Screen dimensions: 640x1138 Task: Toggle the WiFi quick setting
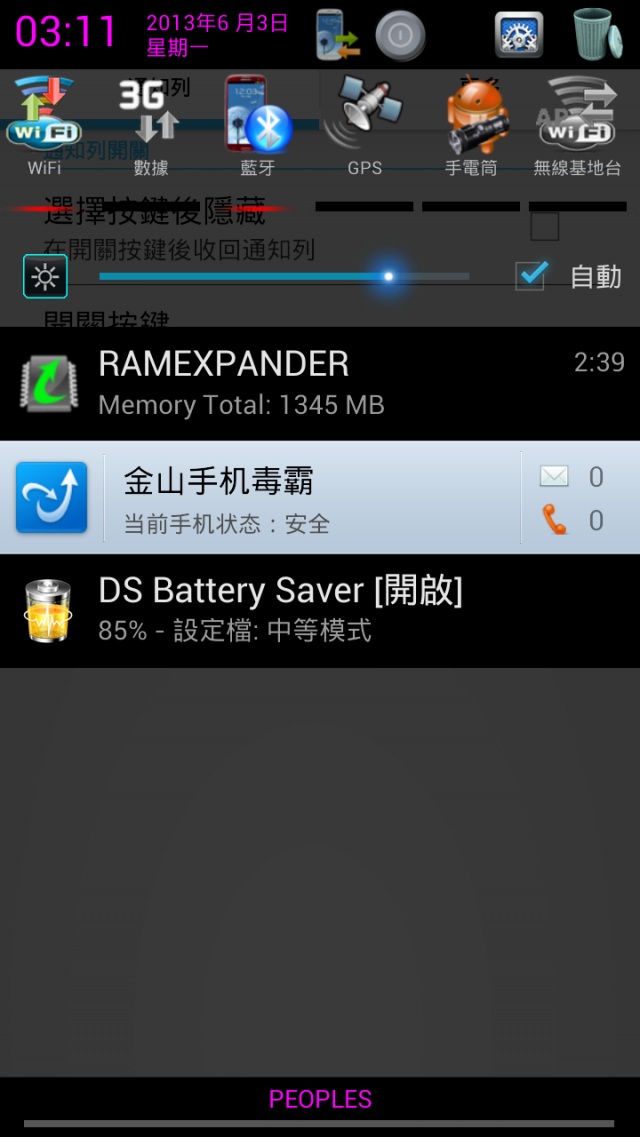coord(44,127)
